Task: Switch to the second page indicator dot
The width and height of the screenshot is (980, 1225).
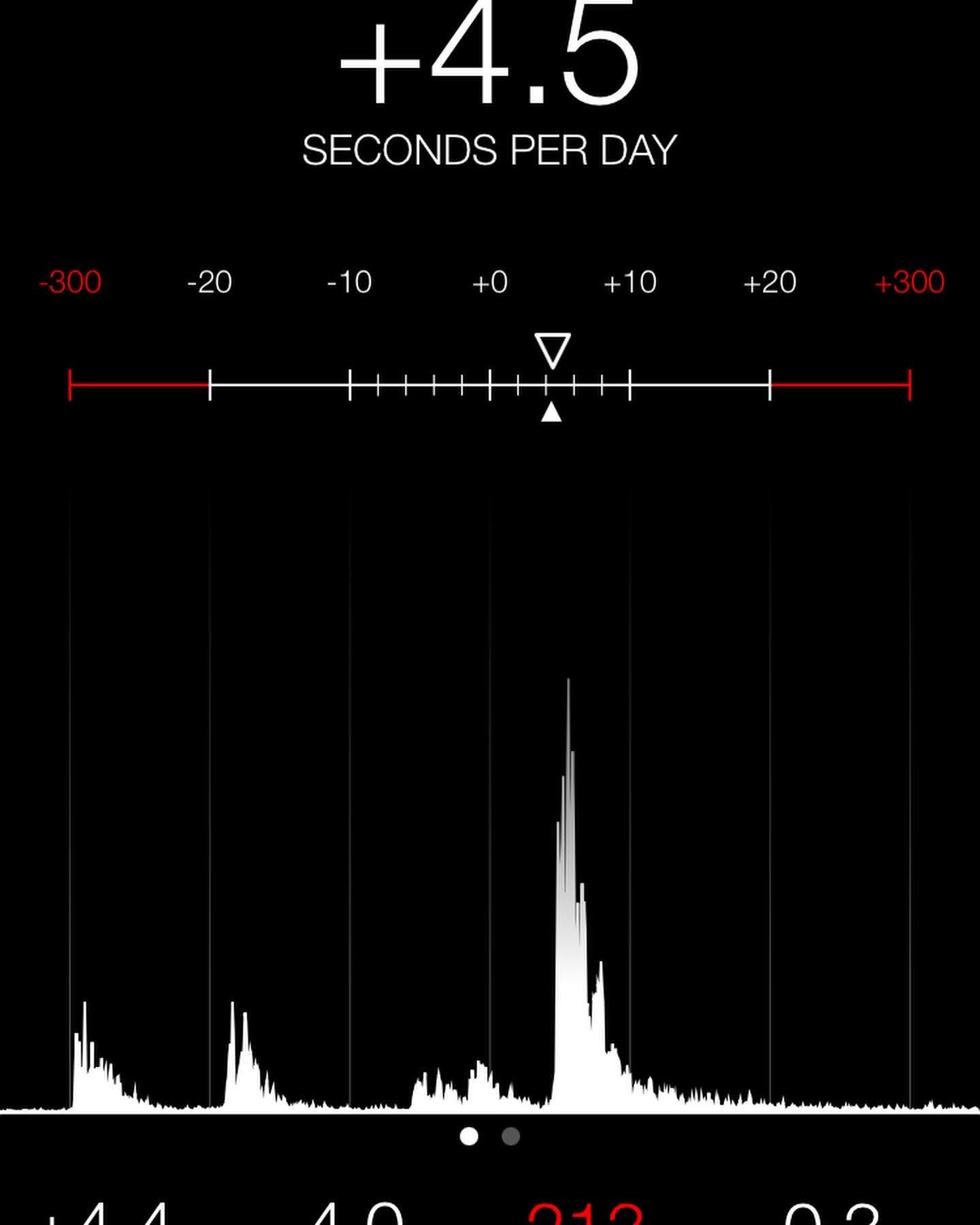Action: coord(510,1136)
